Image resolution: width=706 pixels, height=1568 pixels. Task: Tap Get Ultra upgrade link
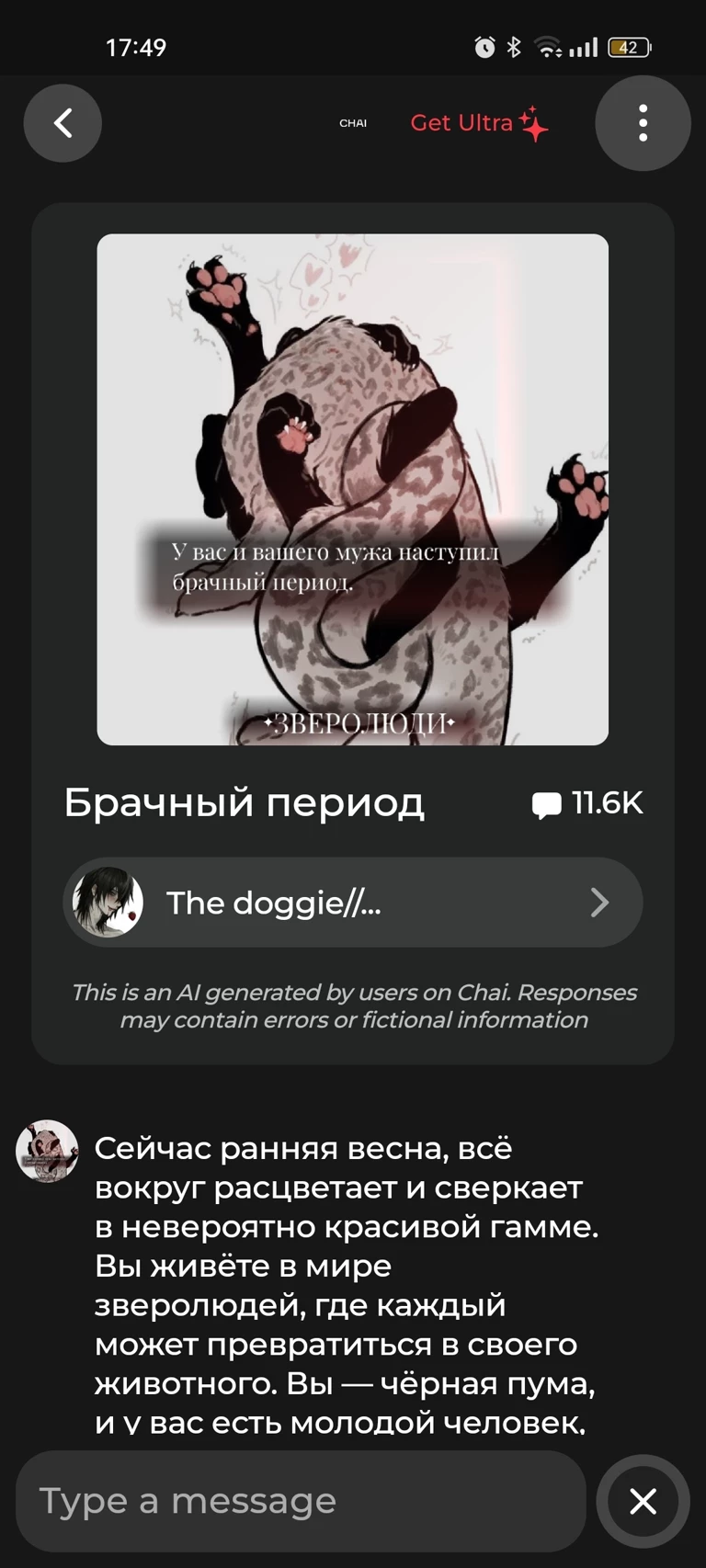coord(478,123)
